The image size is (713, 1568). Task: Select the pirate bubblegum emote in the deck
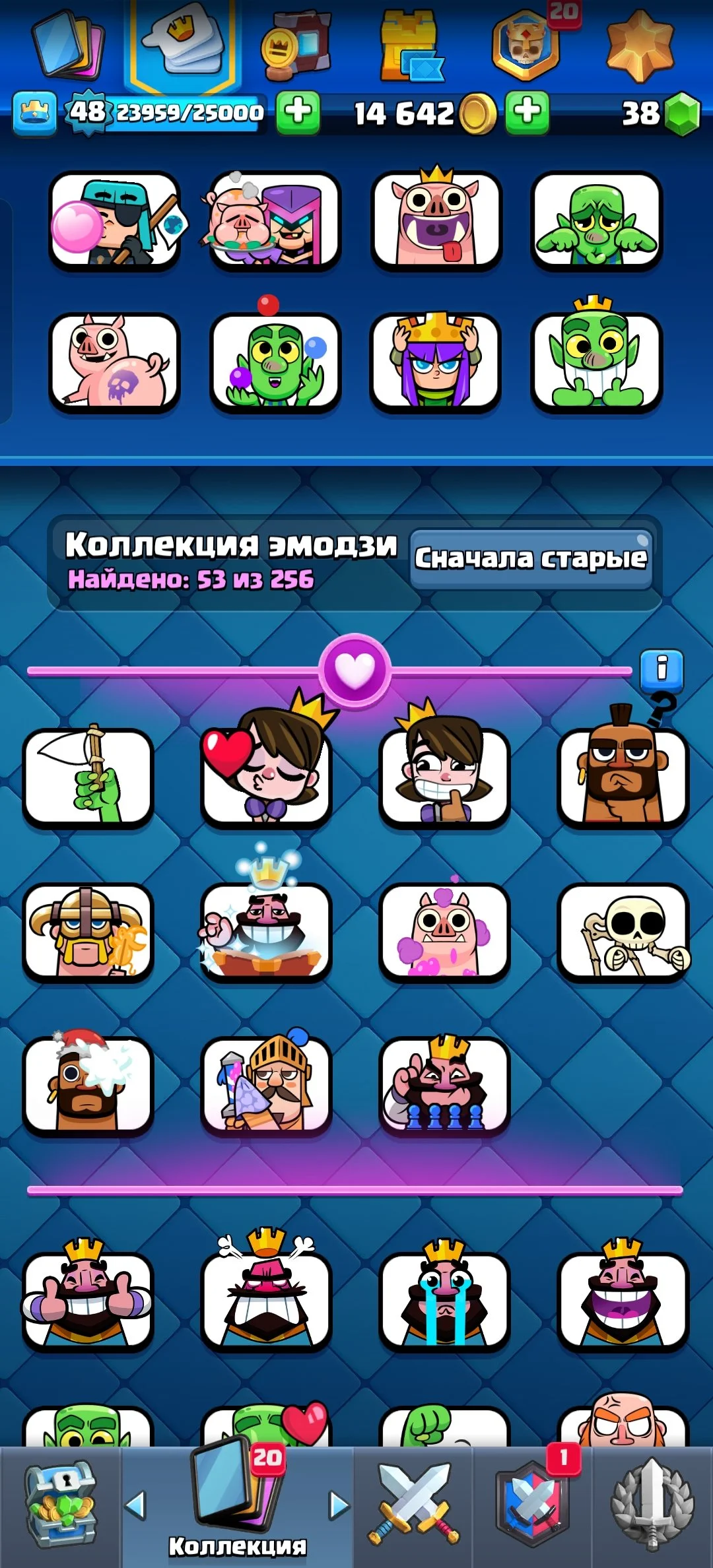(x=115, y=221)
